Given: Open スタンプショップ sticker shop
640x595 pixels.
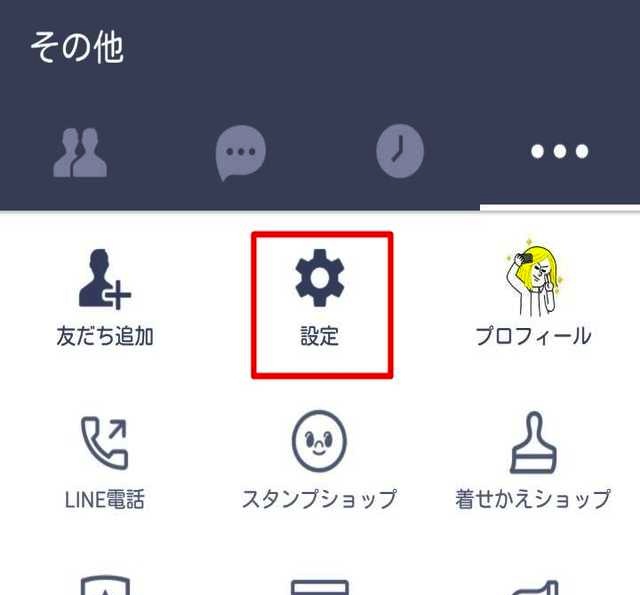Looking at the screenshot, I should point(319,460).
